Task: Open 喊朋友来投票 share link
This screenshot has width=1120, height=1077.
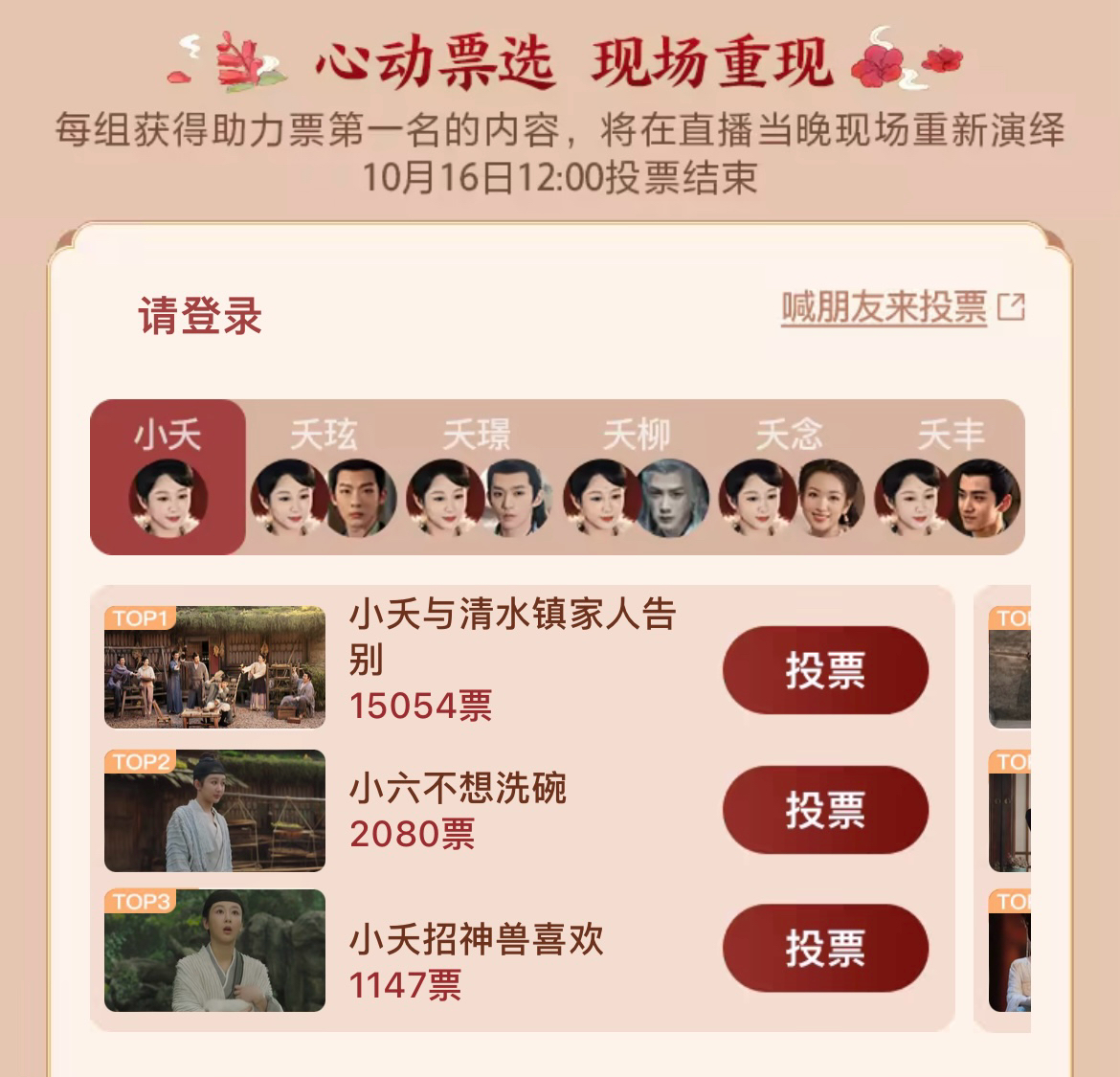Action: (x=902, y=308)
